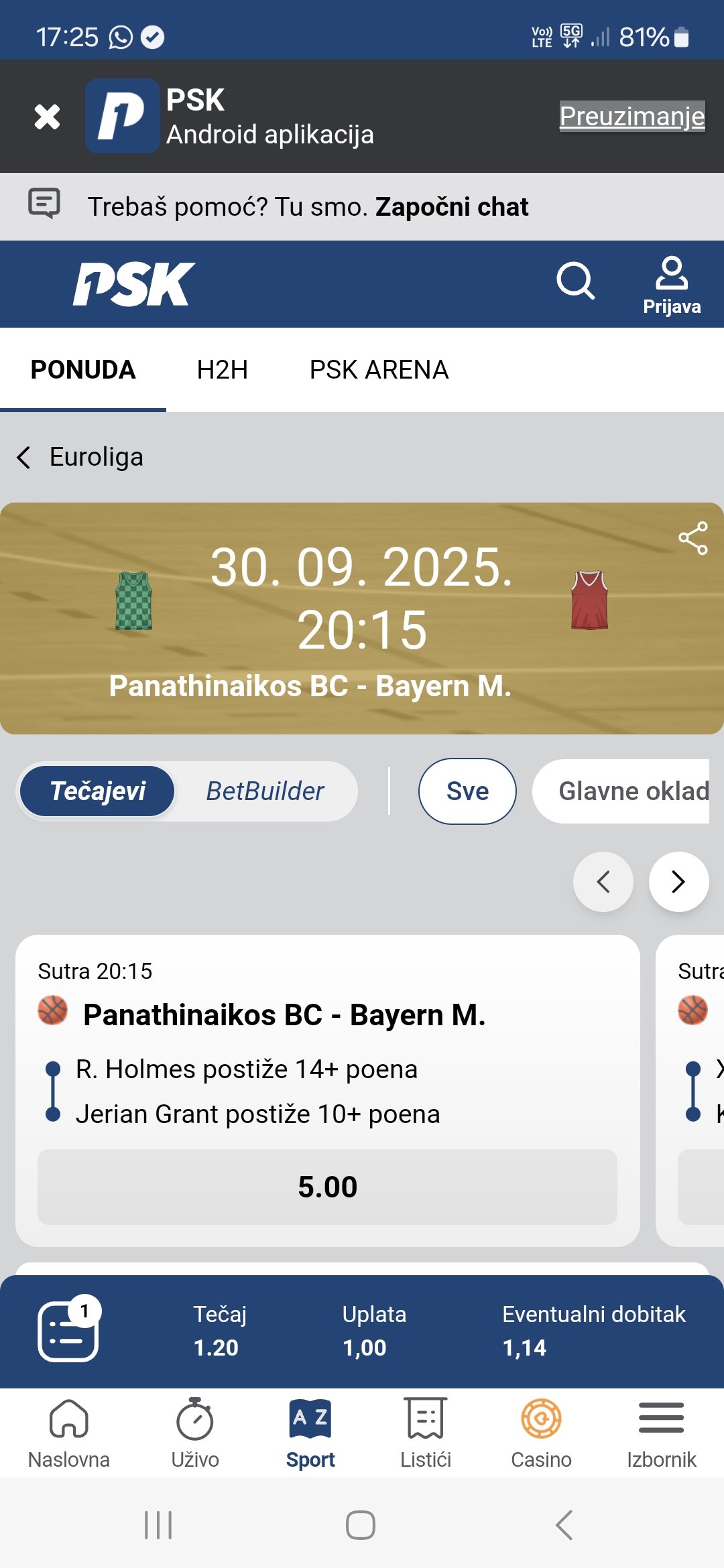Switch to the H2H tab
724x1568 pixels.
(222, 370)
